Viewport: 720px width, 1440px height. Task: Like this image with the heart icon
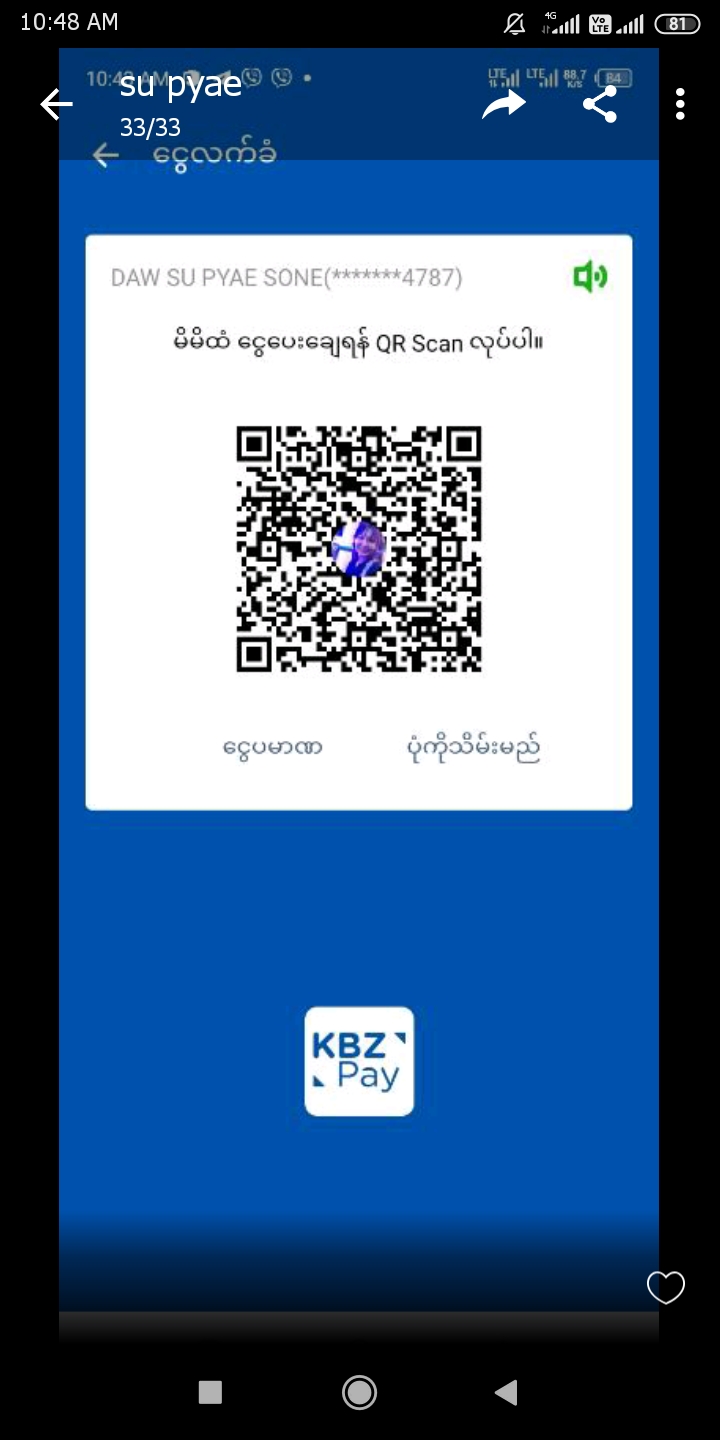click(665, 1287)
